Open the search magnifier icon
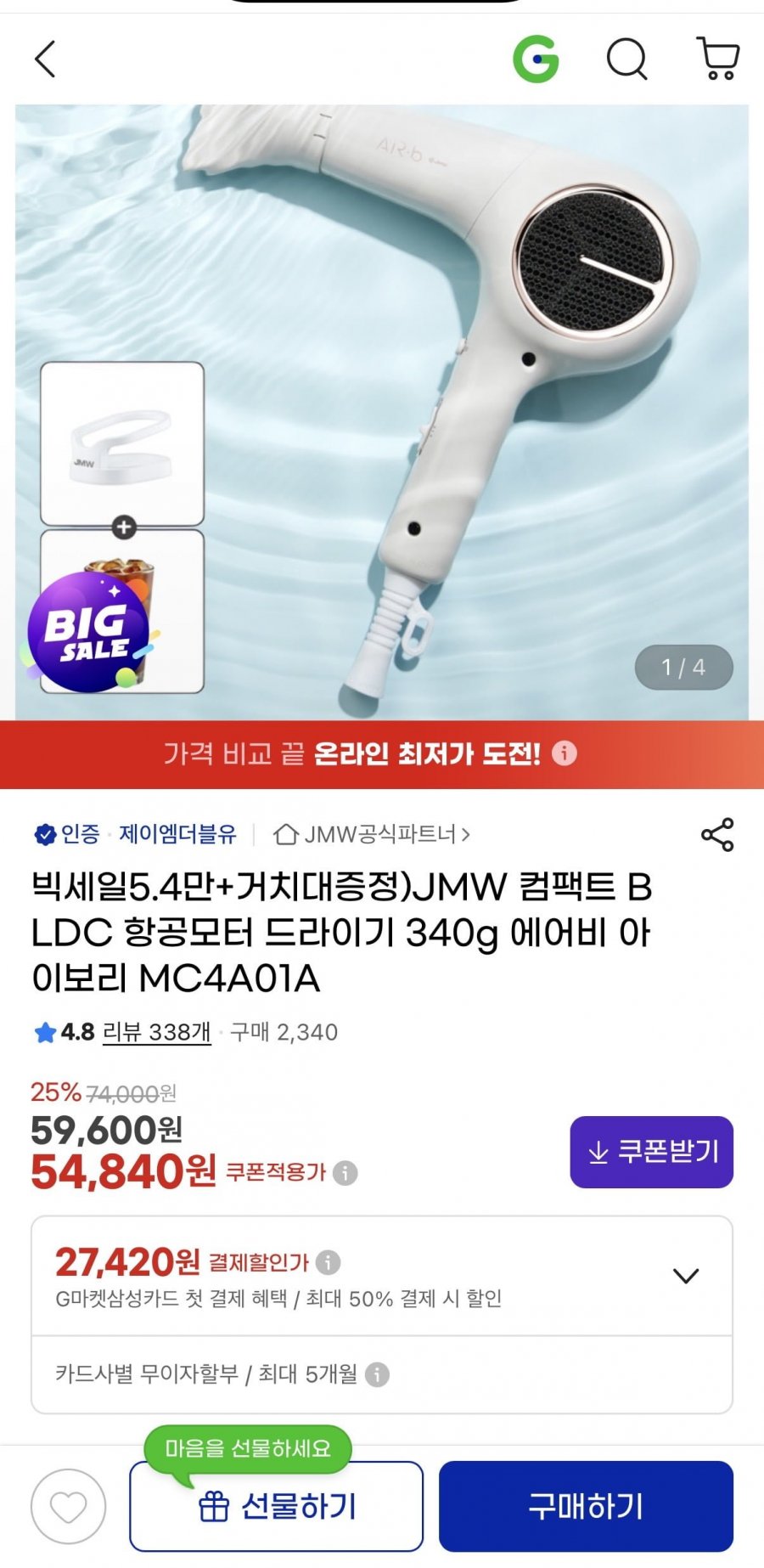764x1568 pixels. tap(627, 59)
